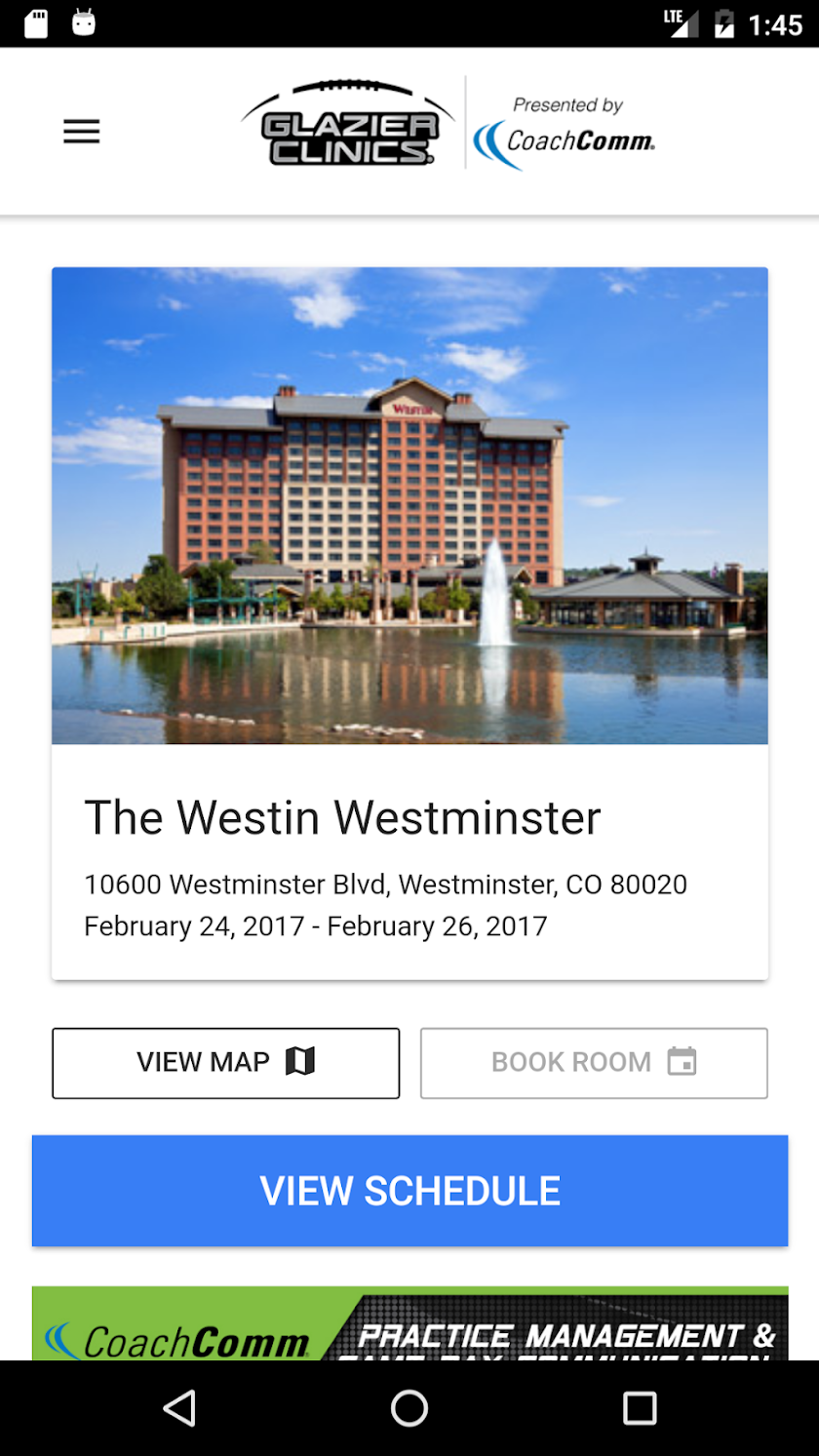The image size is (819, 1456).
Task: Tap the View Map button
Action: [225, 1062]
